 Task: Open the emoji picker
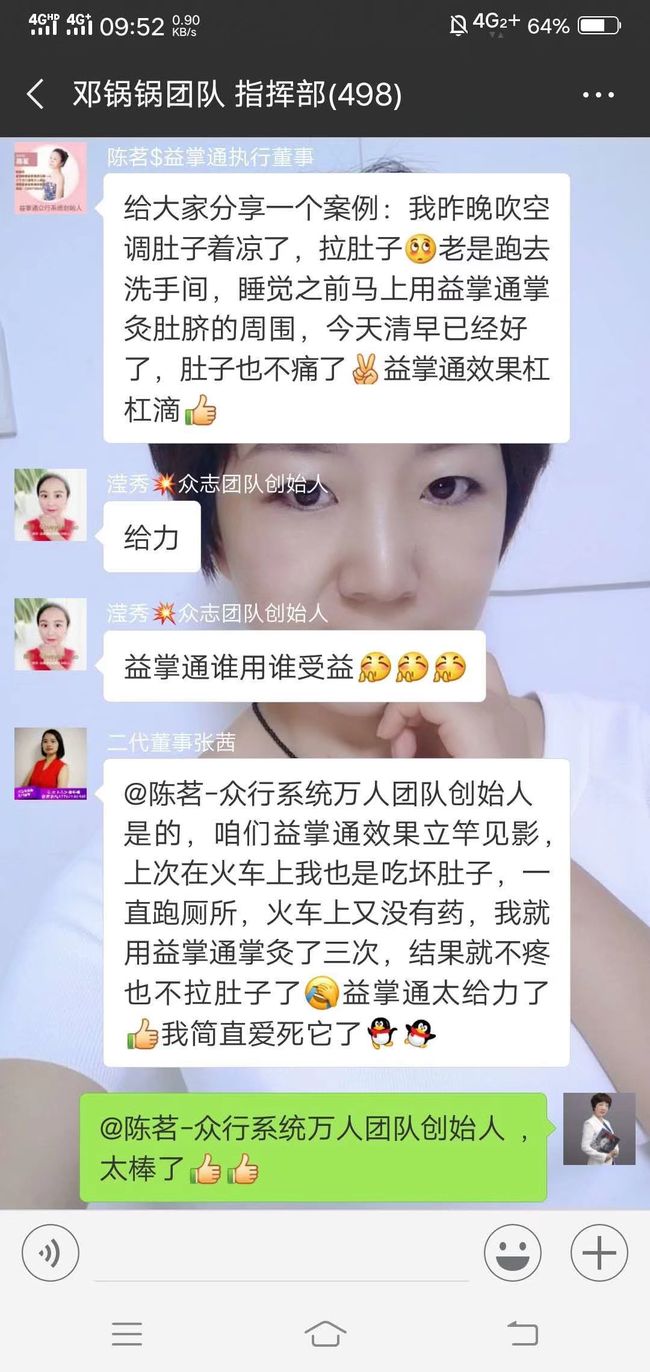[512, 1252]
